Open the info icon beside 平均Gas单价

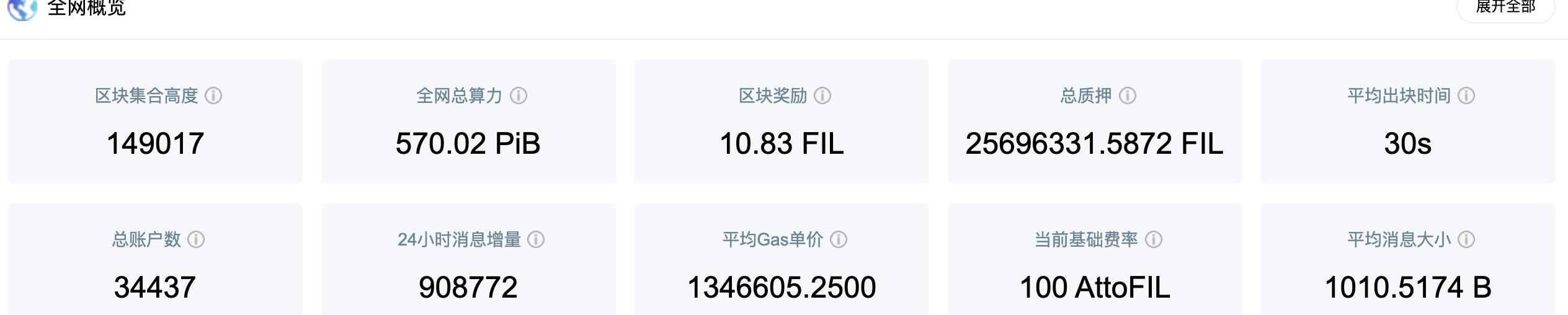[x=839, y=239]
